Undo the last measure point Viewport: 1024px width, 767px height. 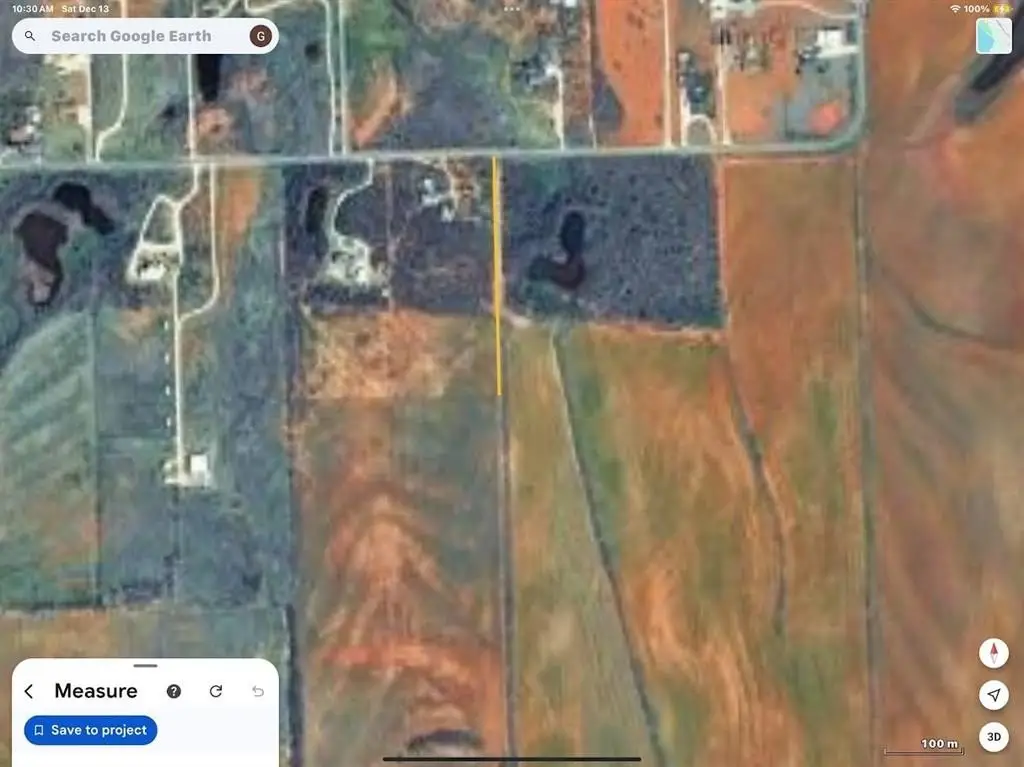pyautogui.click(x=258, y=691)
